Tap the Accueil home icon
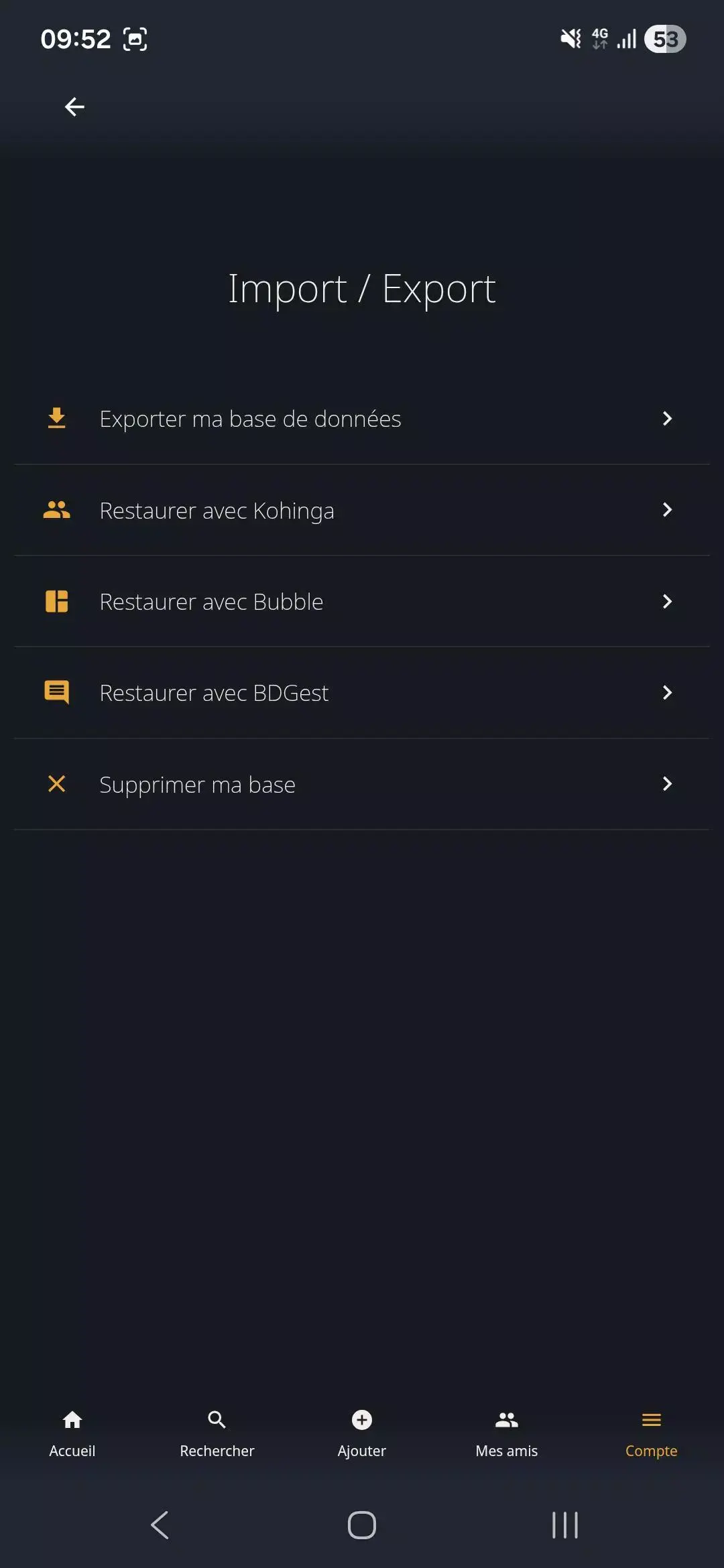724x1568 pixels. coord(72,1419)
